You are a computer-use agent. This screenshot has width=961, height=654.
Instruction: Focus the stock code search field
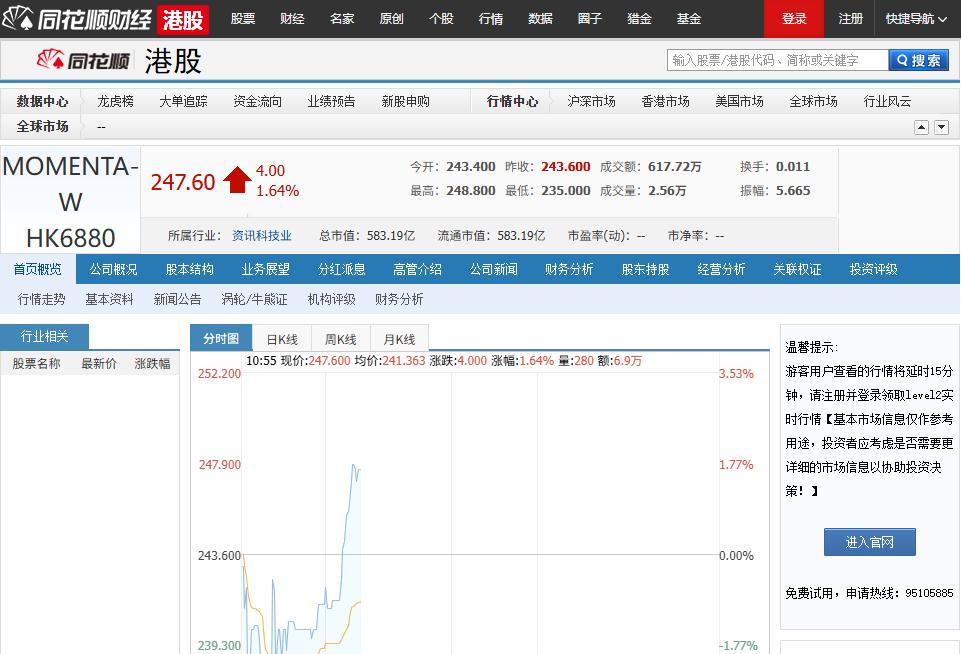click(777, 60)
